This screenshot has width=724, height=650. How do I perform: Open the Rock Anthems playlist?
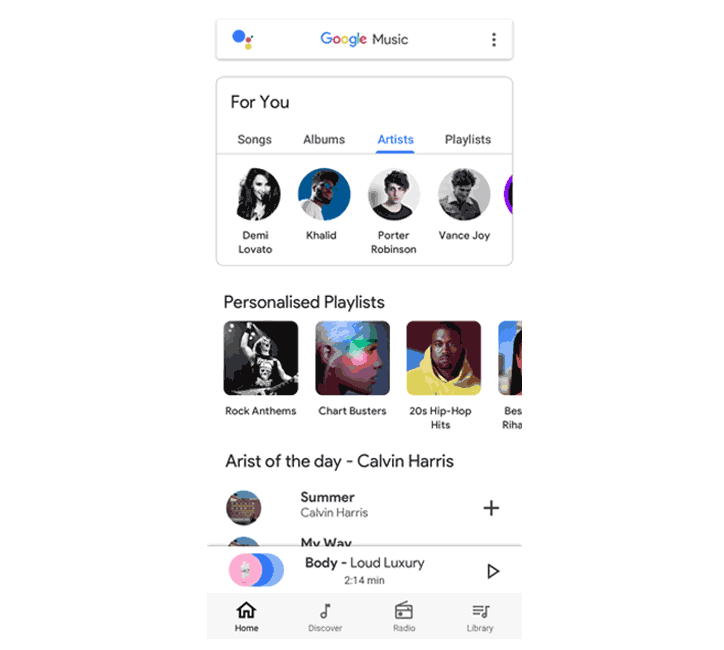260,358
